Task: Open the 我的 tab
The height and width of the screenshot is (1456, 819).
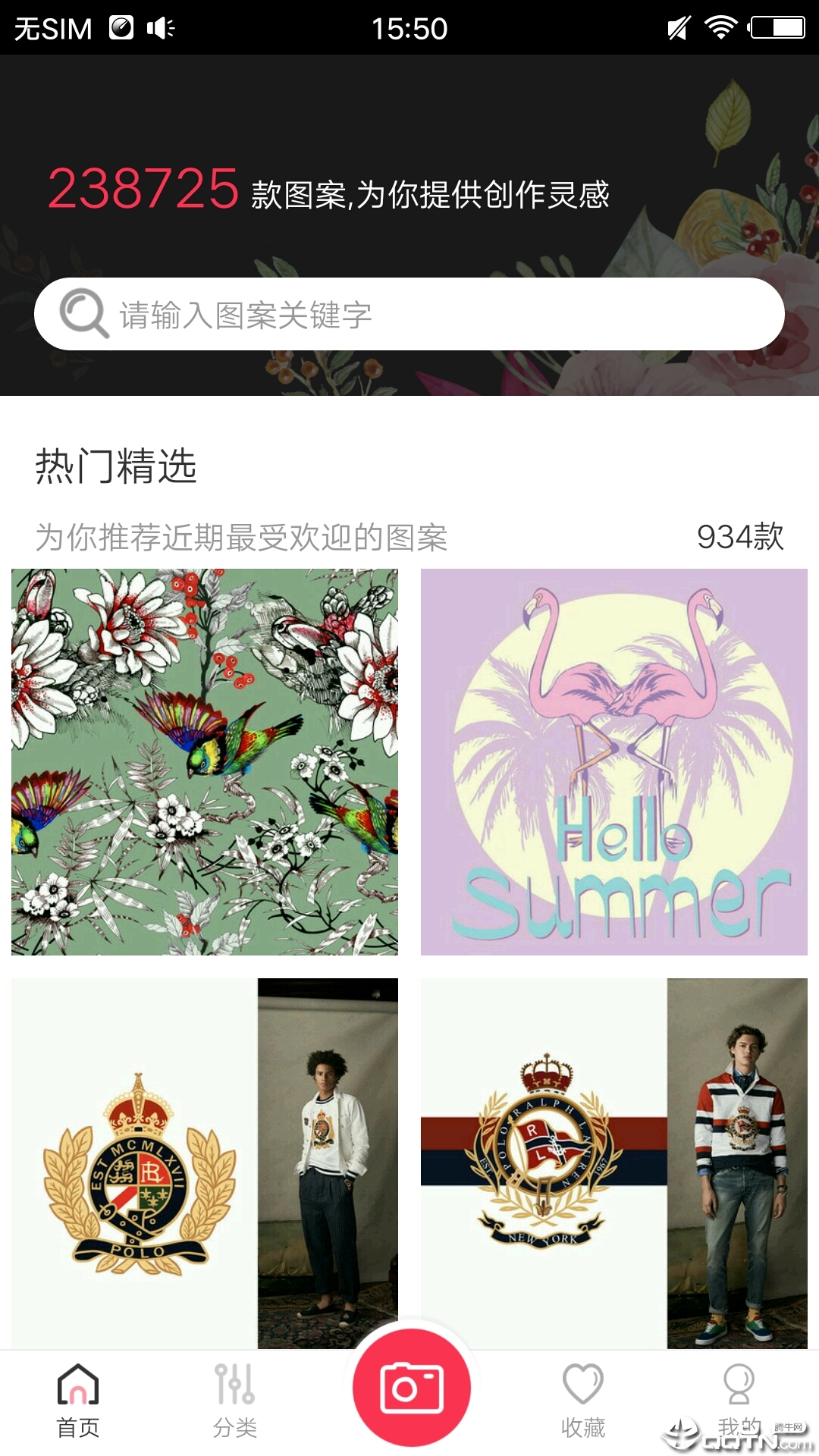Action: click(x=739, y=1401)
